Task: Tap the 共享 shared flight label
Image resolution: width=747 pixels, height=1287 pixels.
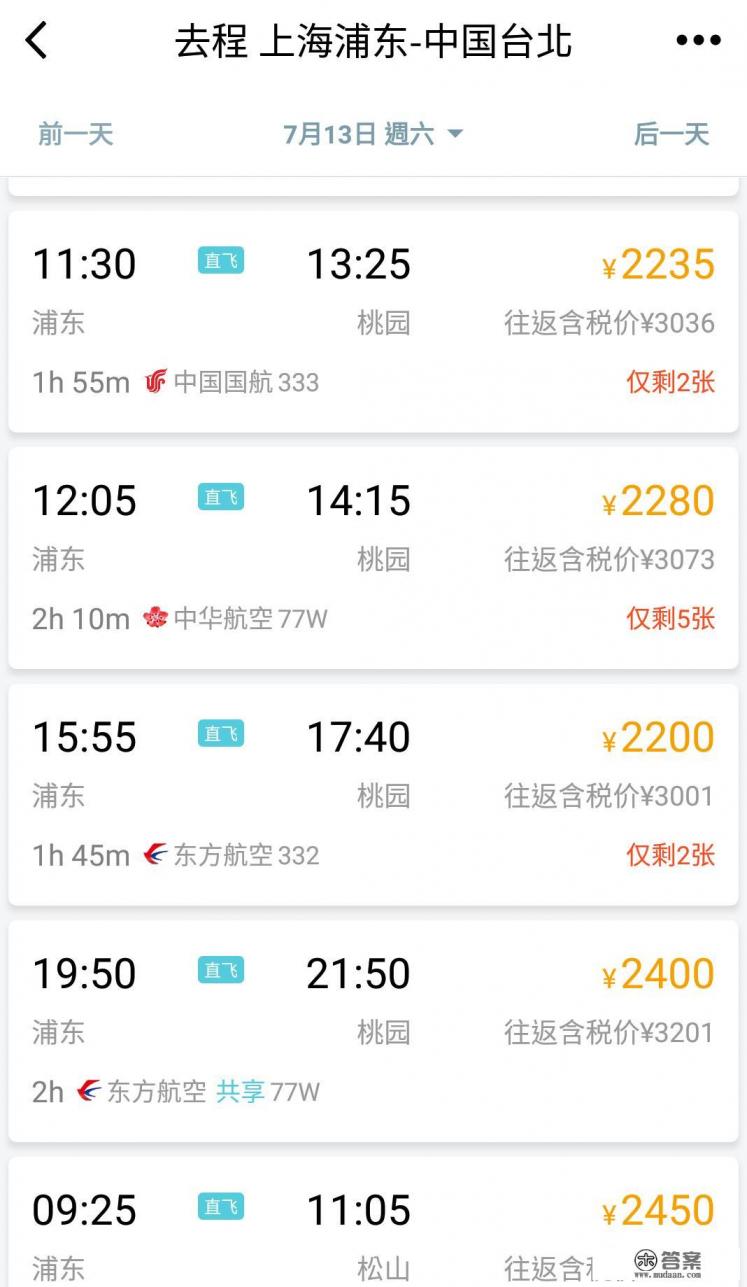Action: point(240,1092)
